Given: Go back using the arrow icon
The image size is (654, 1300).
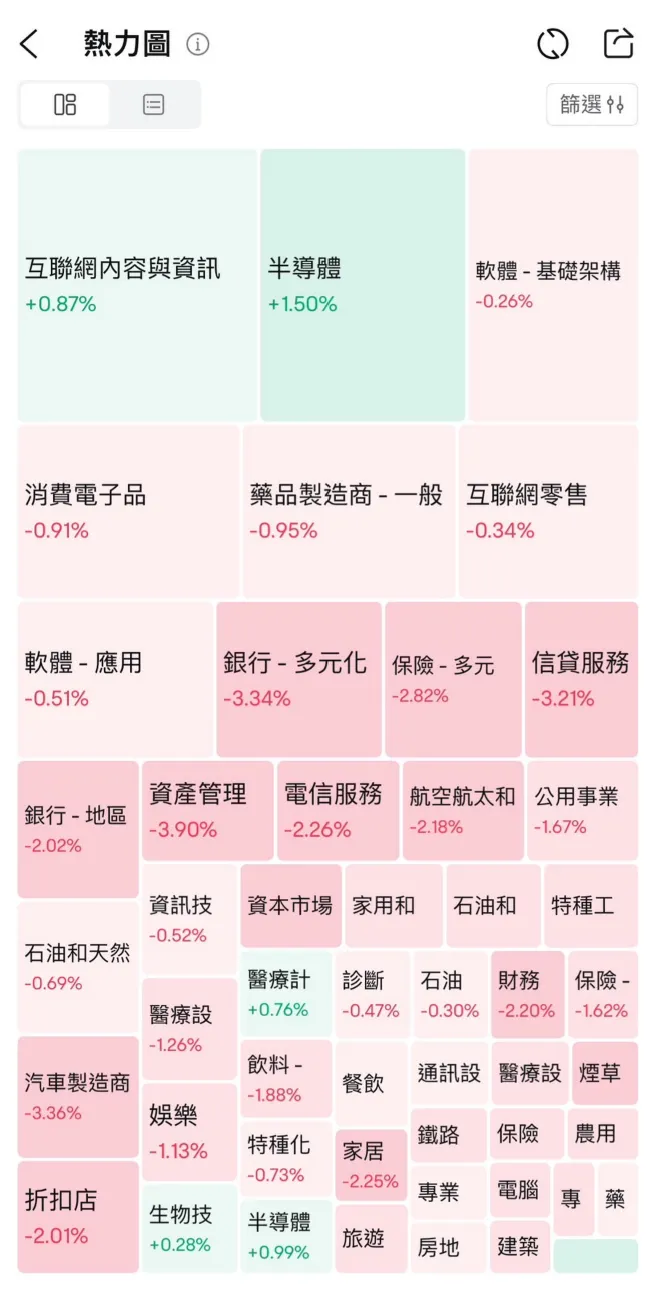Looking at the screenshot, I should pyautogui.click(x=30, y=44).
